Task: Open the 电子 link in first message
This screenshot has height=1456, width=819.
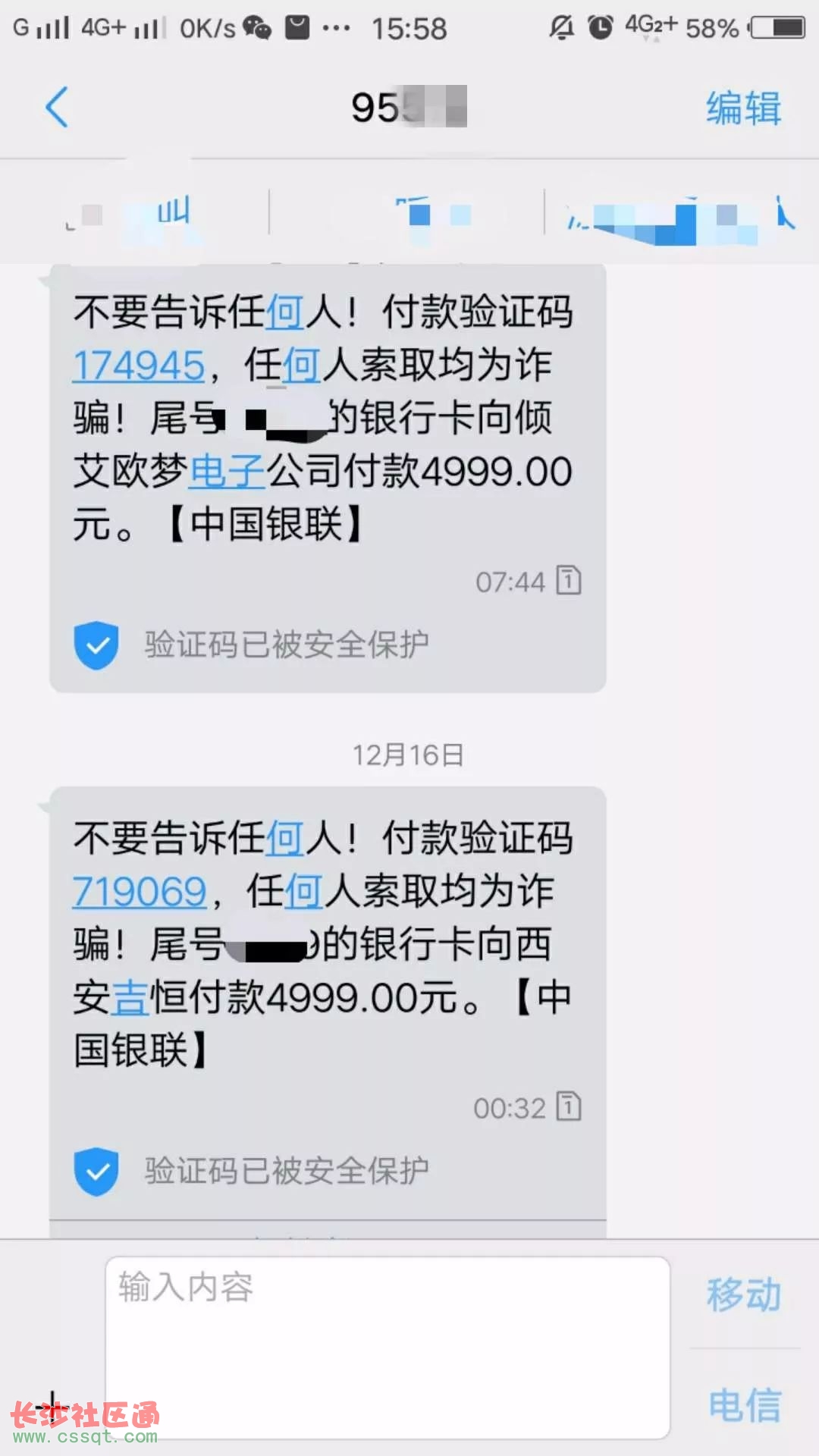Action: pos(227,471)
